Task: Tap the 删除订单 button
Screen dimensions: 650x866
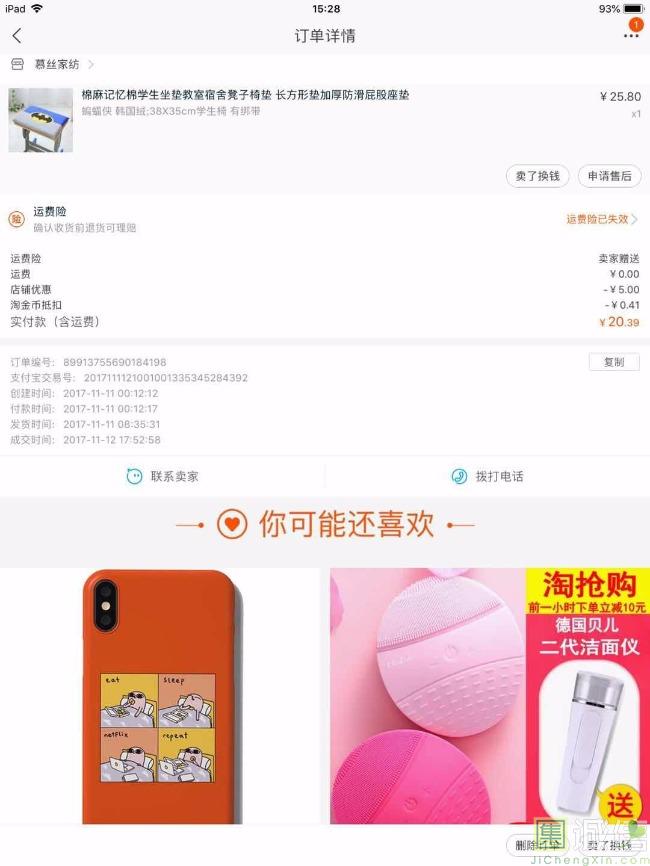Action: [x=538, y=845]
